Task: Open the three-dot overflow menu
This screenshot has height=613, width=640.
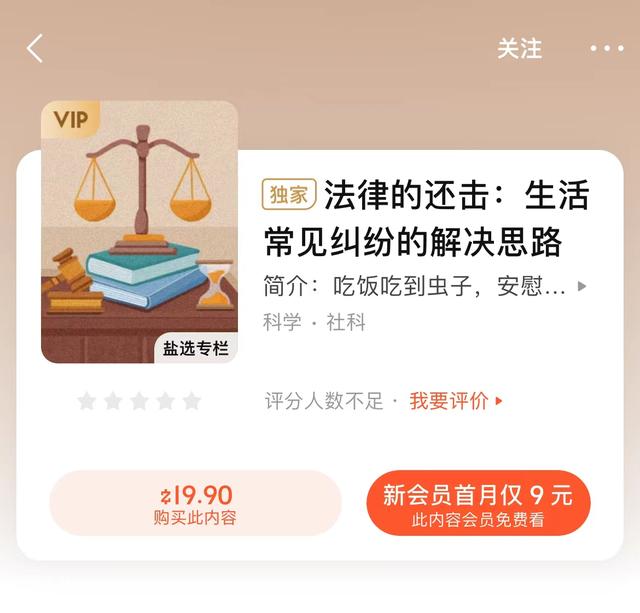Action: coord(606,48)
